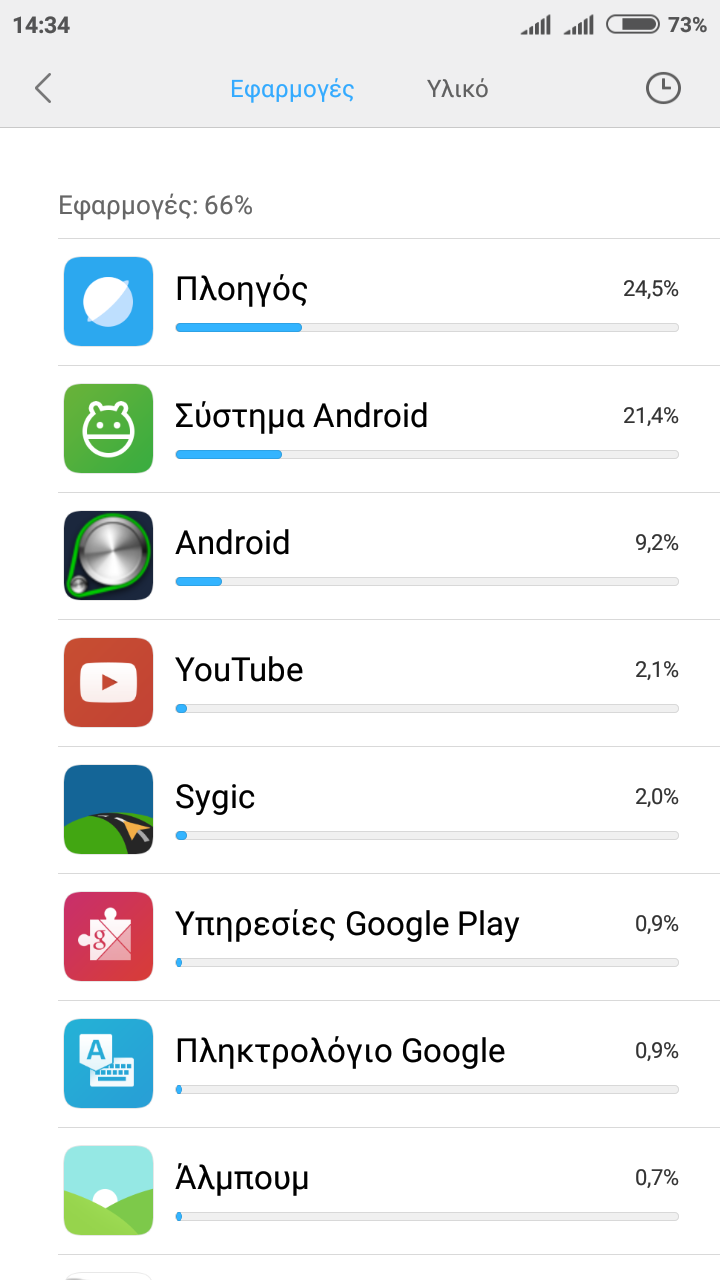Open the battery history clock icon
Viewport: 720px width, 1280px height.
coord(662,89)
